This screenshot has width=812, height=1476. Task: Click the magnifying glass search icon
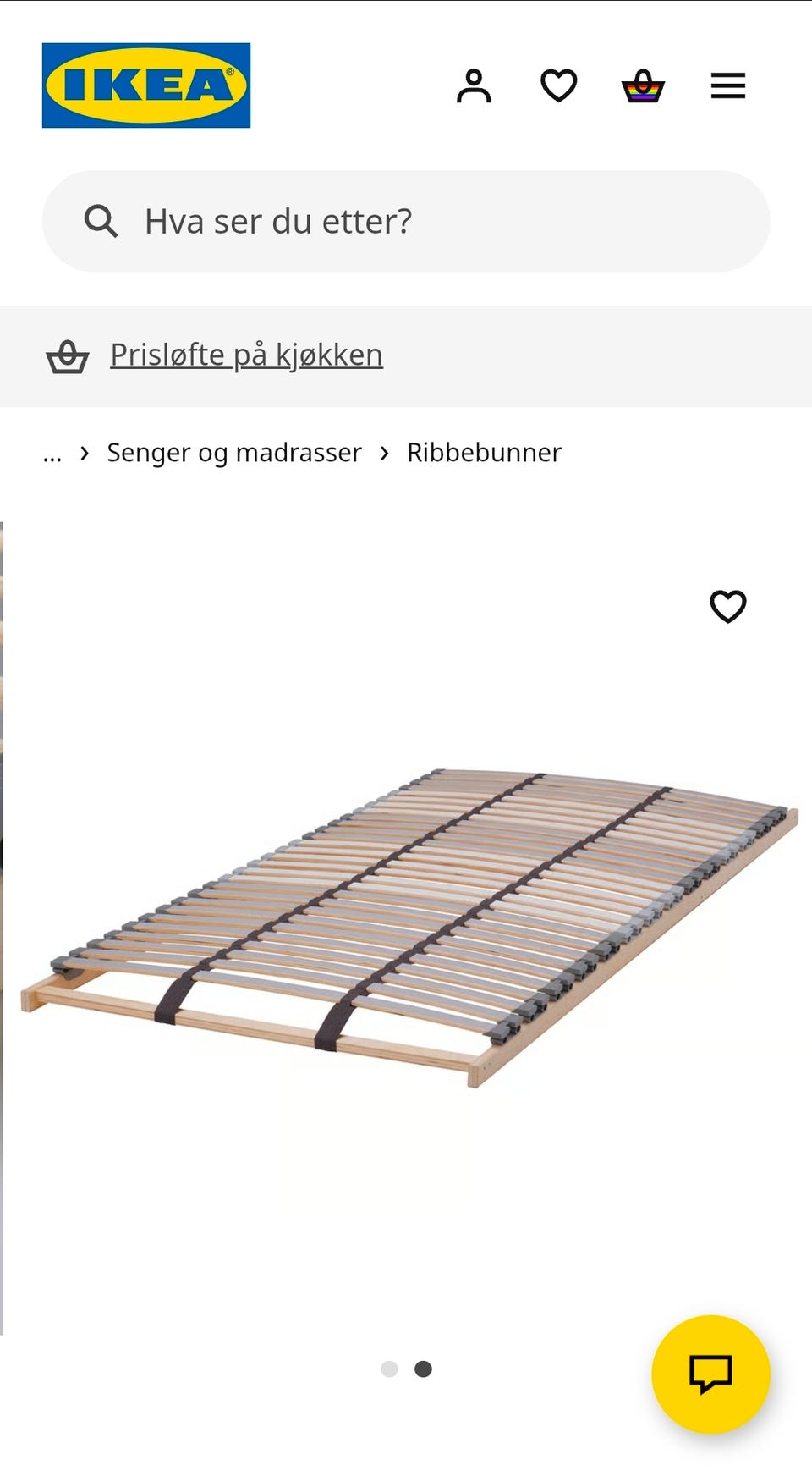101,221
